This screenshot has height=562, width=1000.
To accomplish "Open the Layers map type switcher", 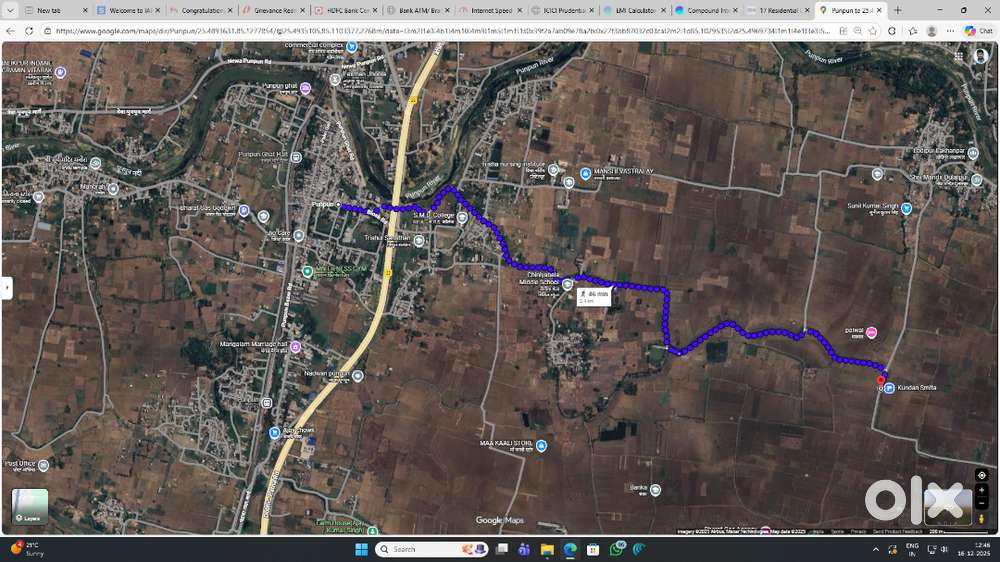I will click(29, 506).
